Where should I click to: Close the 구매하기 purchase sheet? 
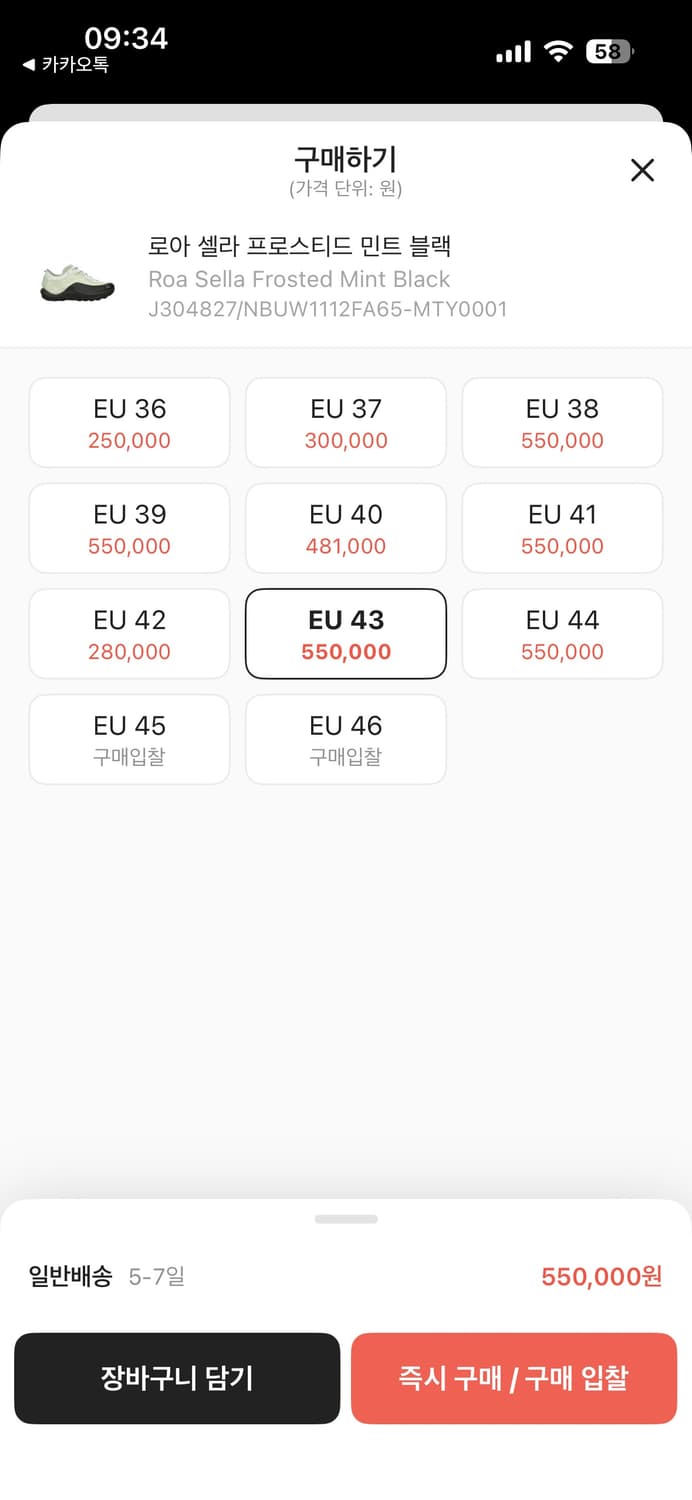642,170
